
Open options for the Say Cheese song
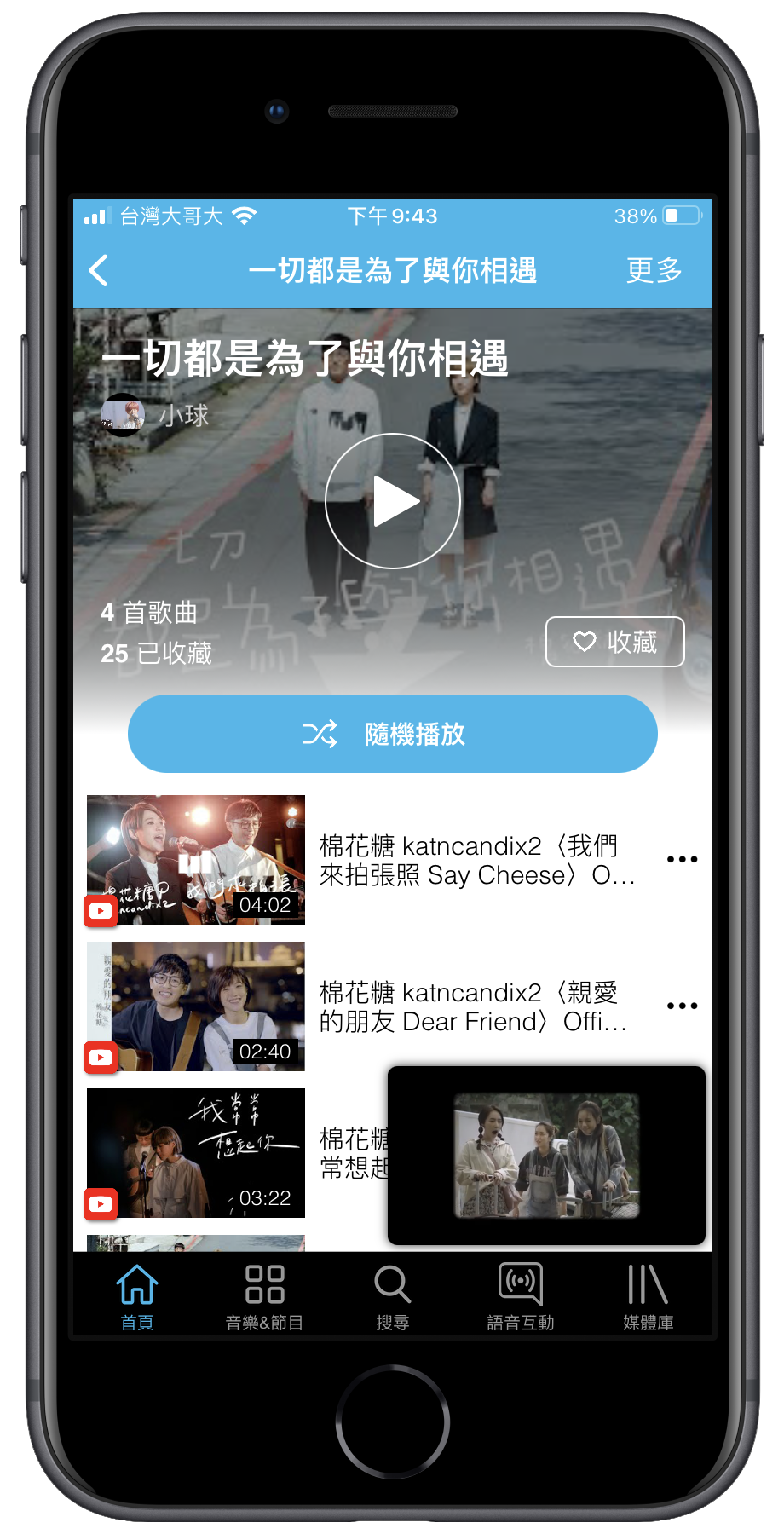click(682, 859)
